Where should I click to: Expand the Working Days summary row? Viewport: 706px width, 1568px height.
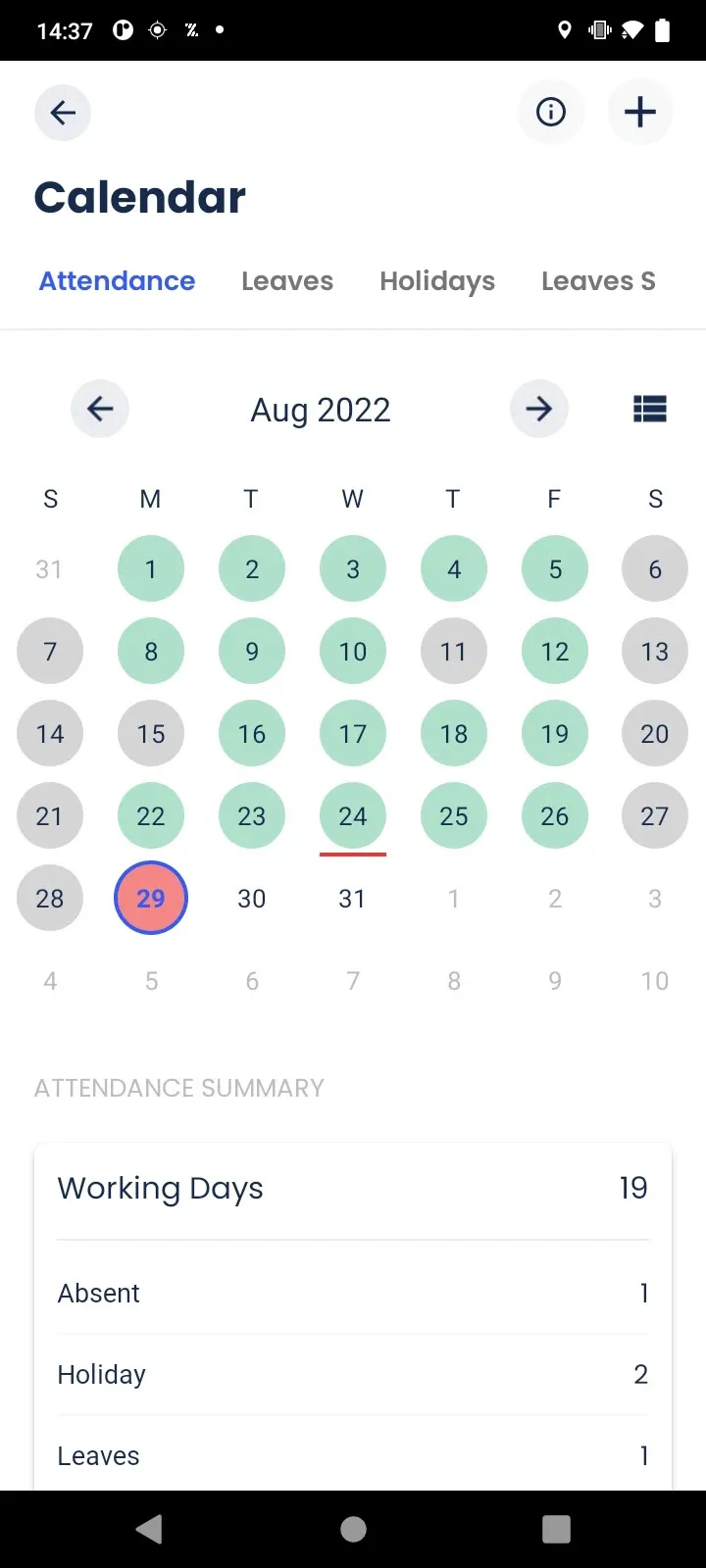(x=353, y=1188)
